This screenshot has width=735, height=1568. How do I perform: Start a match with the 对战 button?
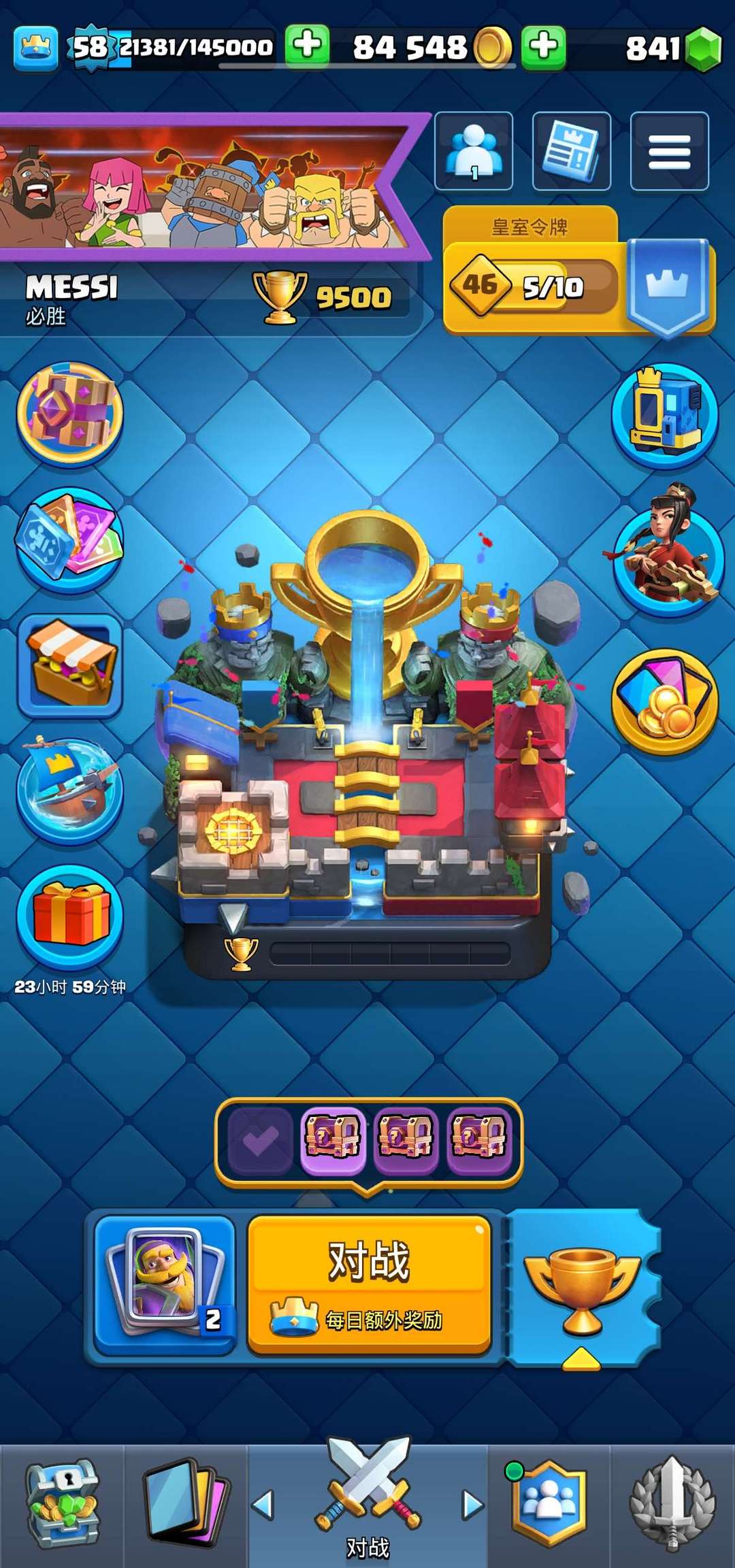369,1284
